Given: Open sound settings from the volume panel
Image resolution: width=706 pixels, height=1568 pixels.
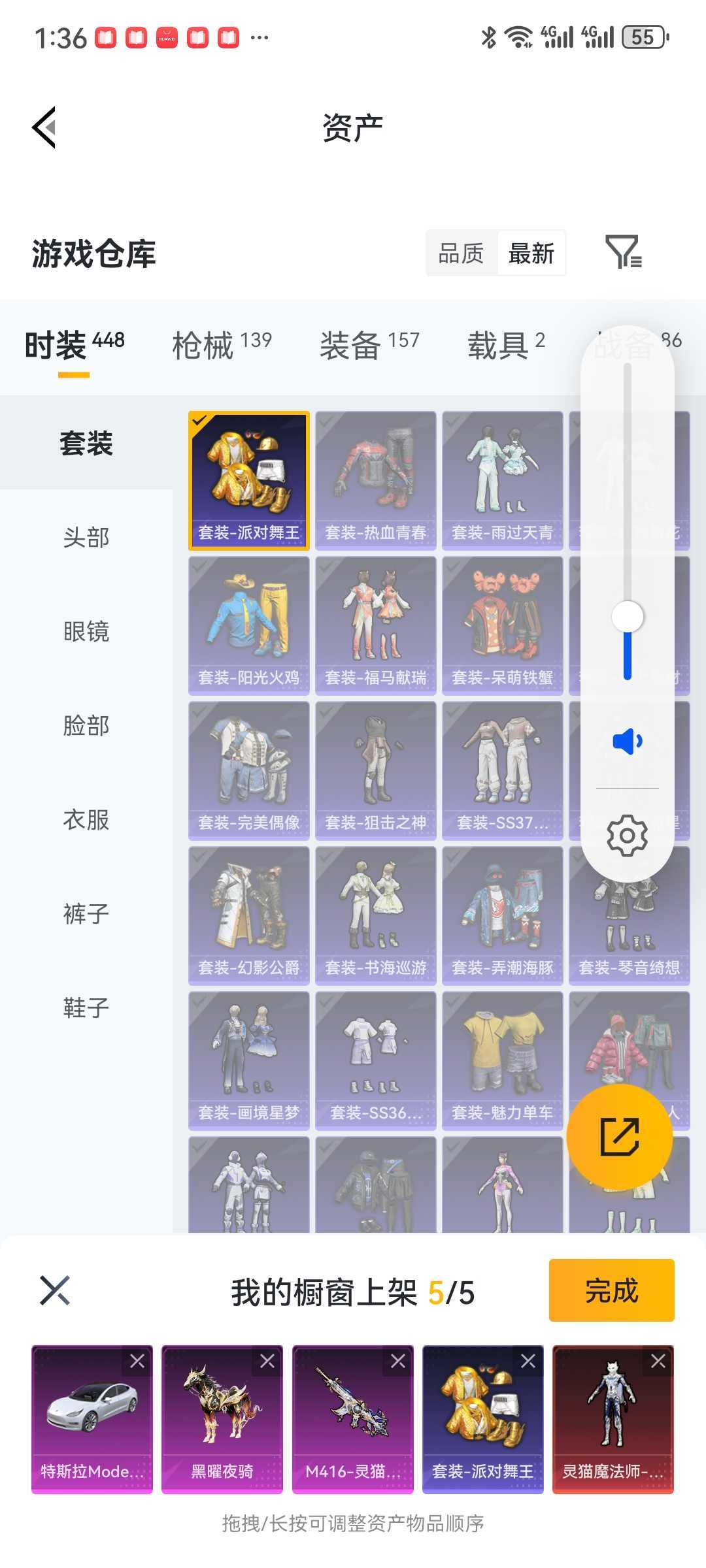Looking at the screenshot, I should point(627,835).
